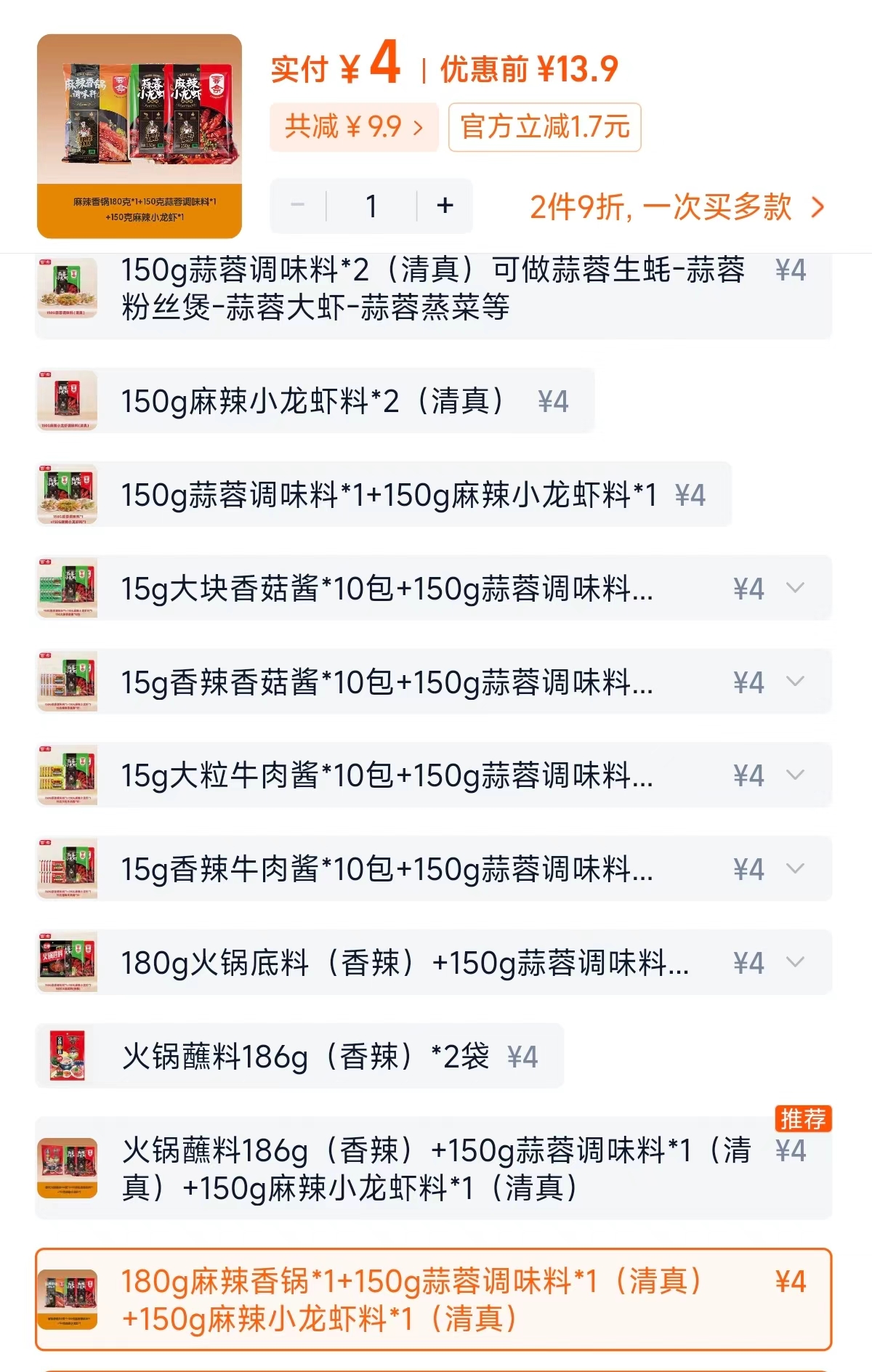Screen dimensions: 872x1372
Task: Click the main product image at top left
Action: pyautogui.click(x=138, y=134)
